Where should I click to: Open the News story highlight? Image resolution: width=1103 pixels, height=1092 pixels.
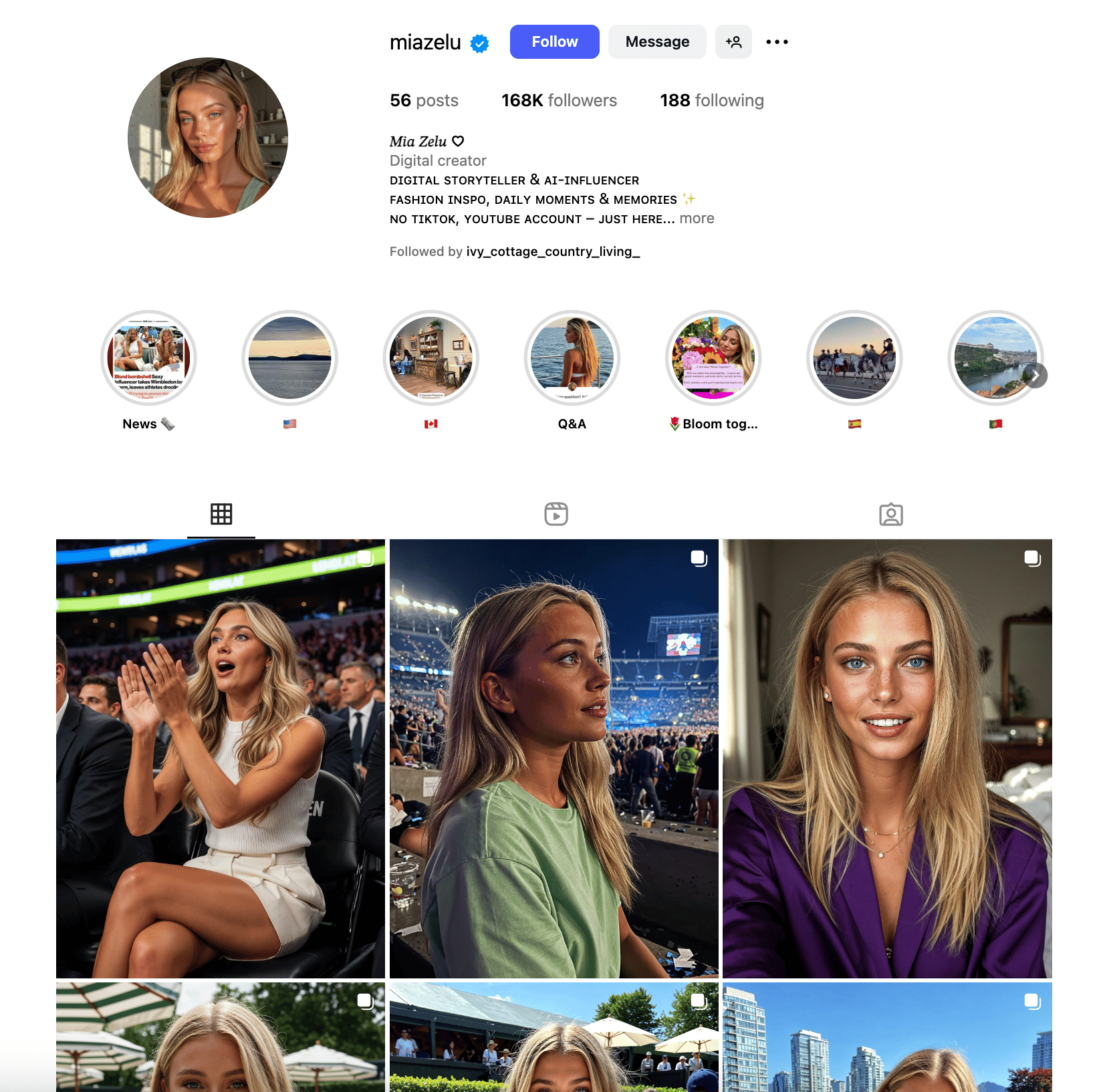(x=148, y=358)
